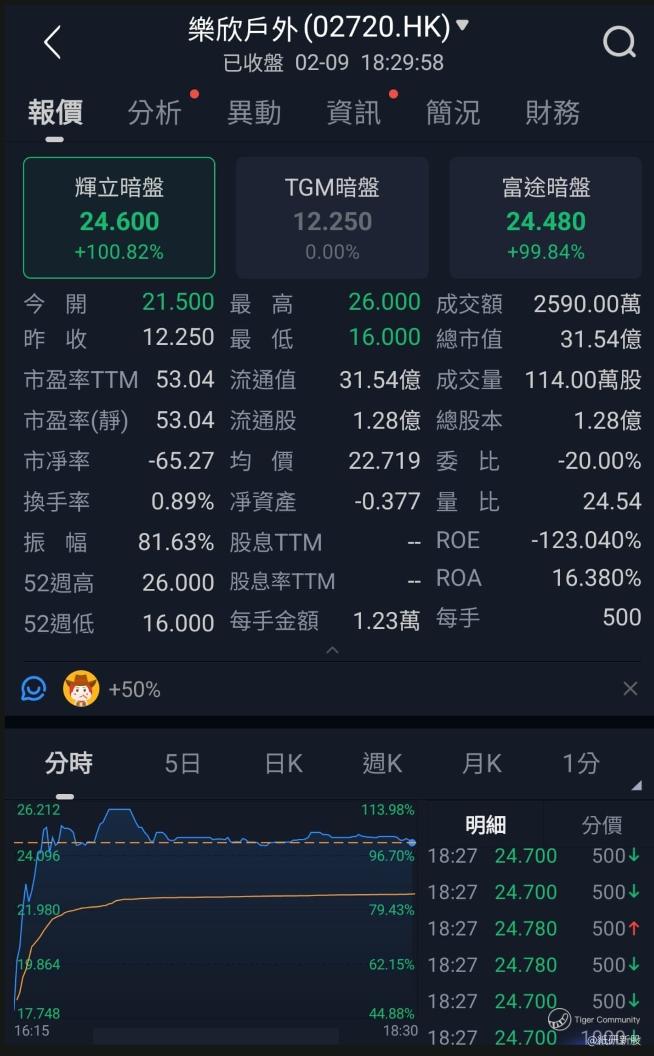This screenshot has width=654, height=1056.
Task: Go back using the top-left arrow
Action: 52,43
